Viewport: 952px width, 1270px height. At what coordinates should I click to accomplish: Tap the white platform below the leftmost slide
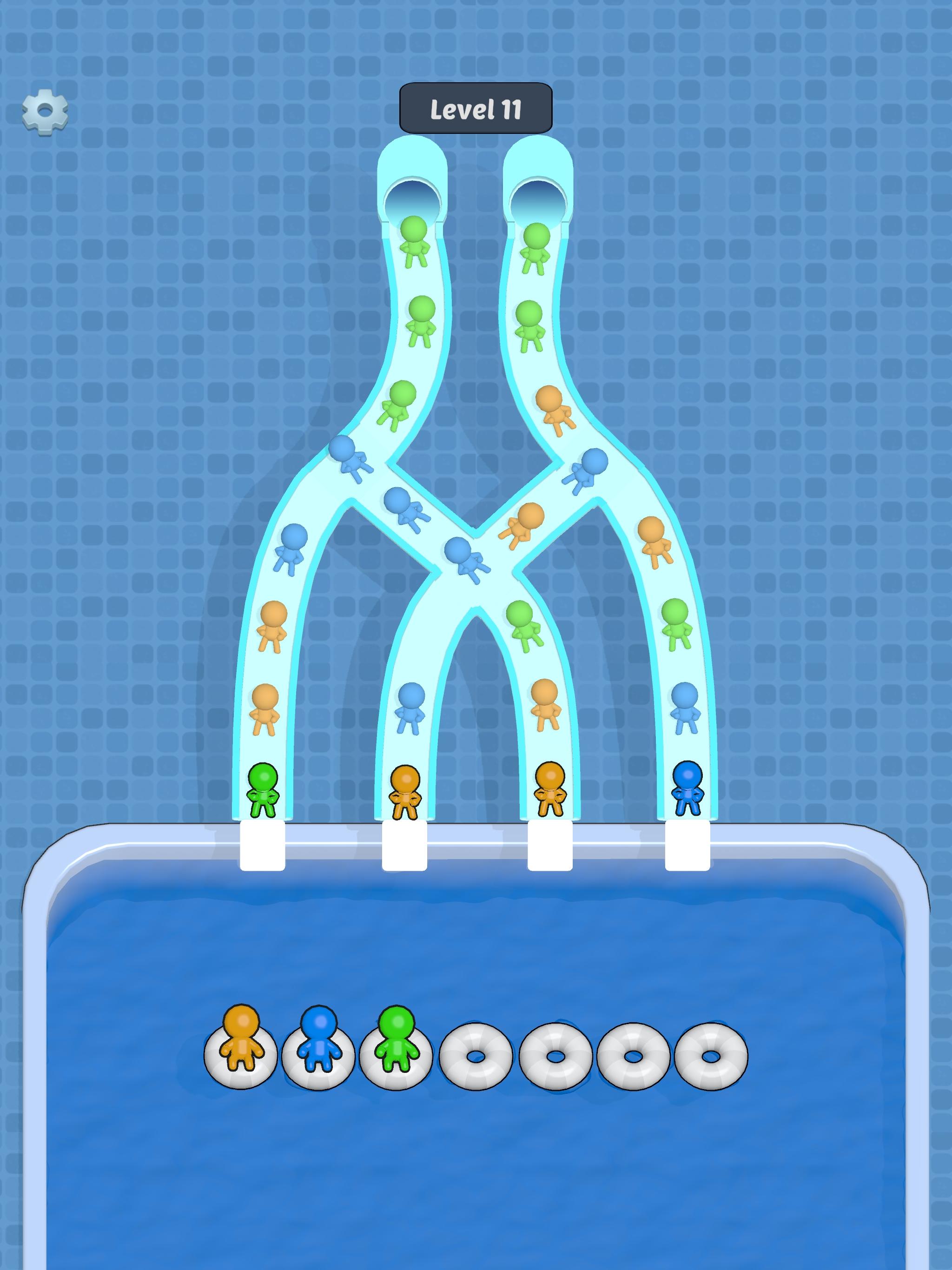(x=263, y=855)
